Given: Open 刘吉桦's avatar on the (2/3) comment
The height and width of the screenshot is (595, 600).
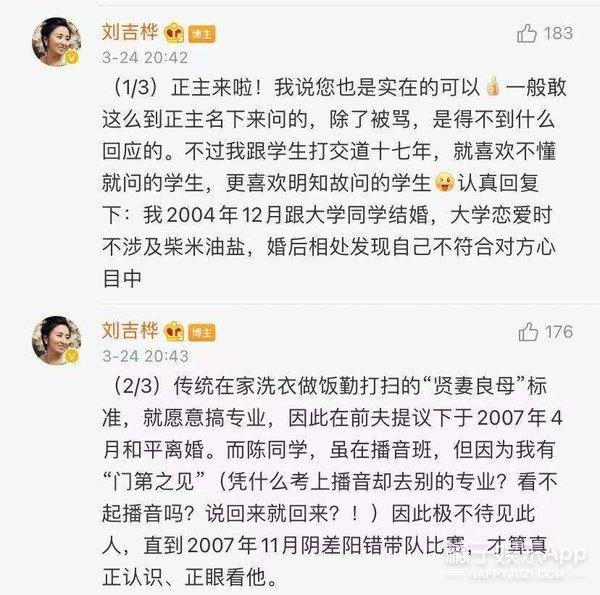Looking at the screenshot, I should point(55,340).
